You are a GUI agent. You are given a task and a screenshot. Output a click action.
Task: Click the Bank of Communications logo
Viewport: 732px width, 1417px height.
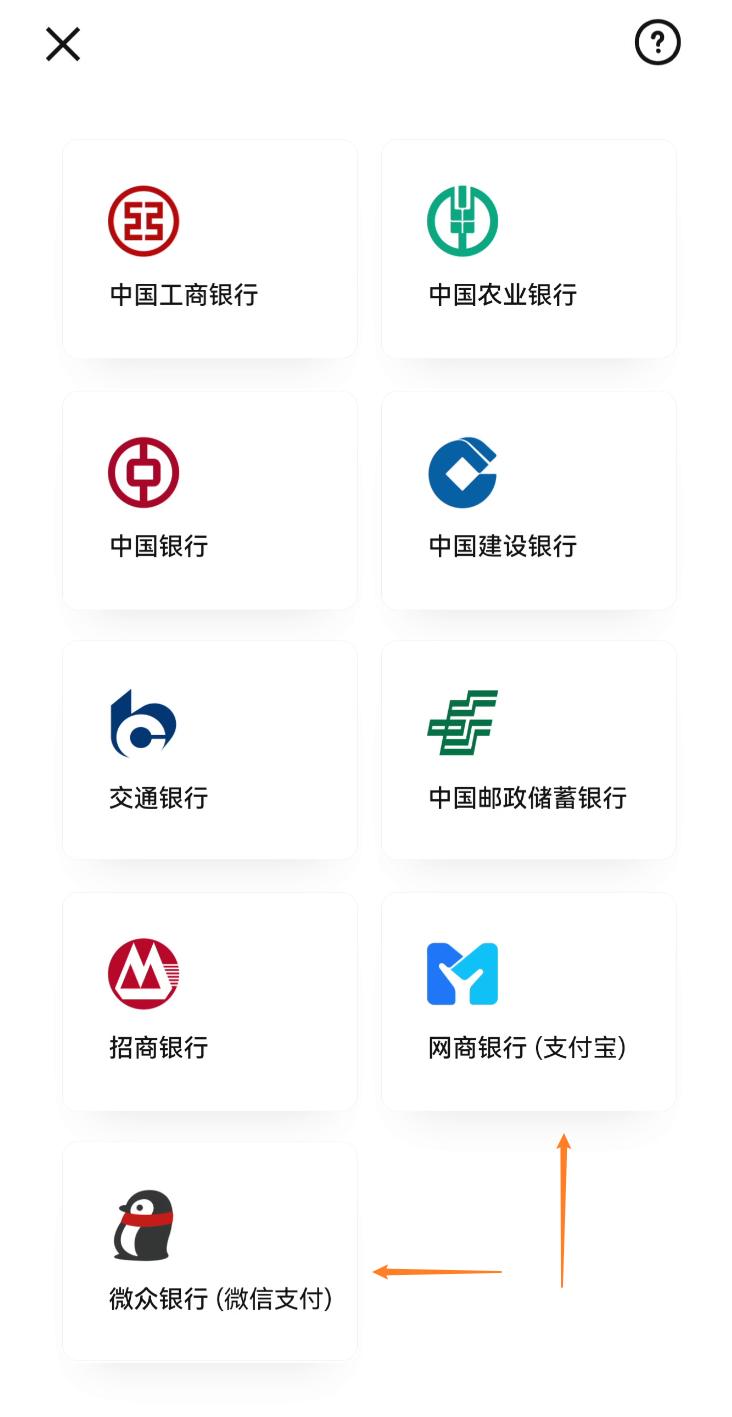pos(142,722)
